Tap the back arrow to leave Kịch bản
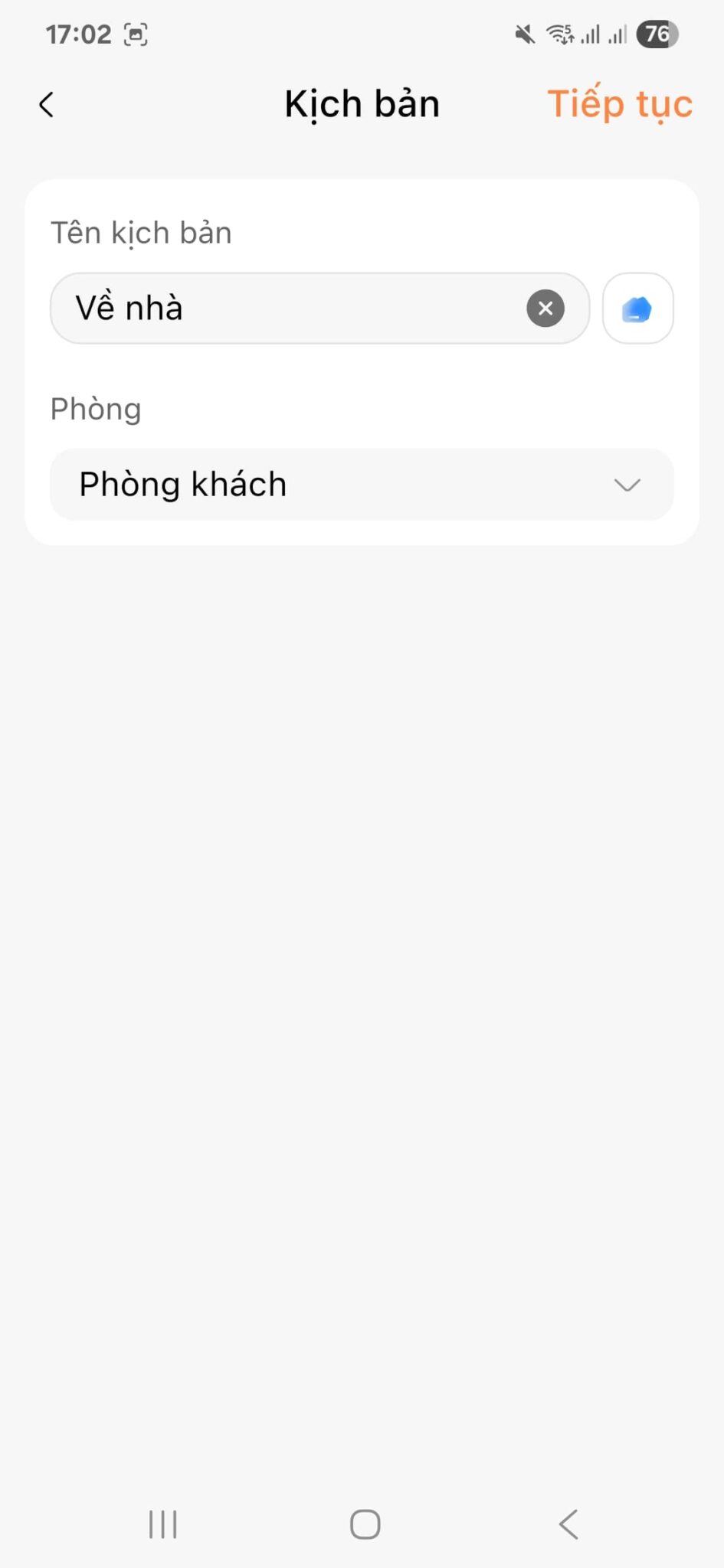Screen dimensions: 724x1568 pyautogui.click(x=47, y=104)
